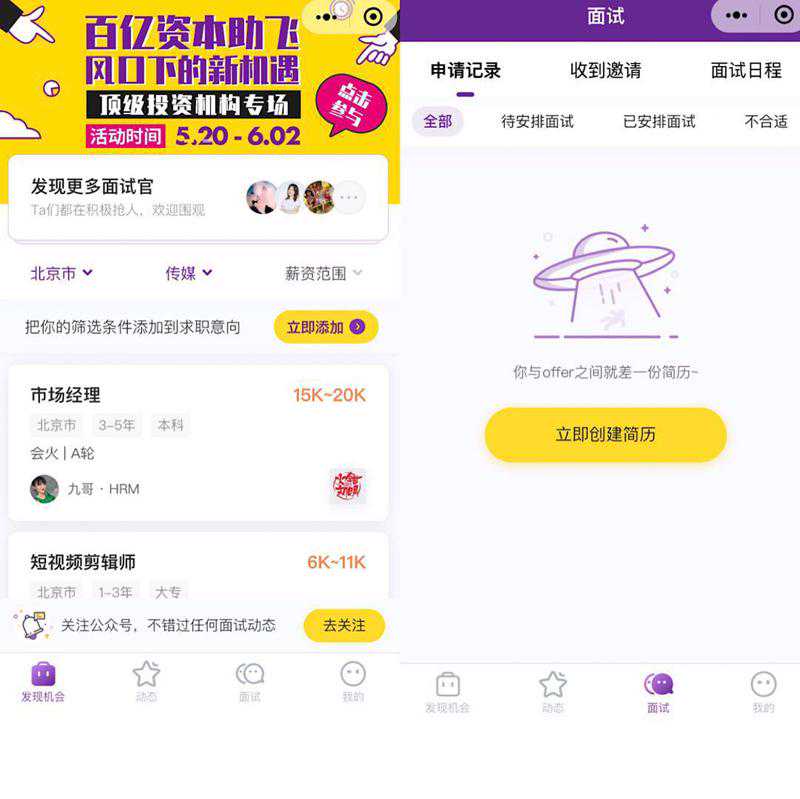This screenshot has width=800, height=799.
Task: Tap the 立即添加 button
Action: coord(325,327)
